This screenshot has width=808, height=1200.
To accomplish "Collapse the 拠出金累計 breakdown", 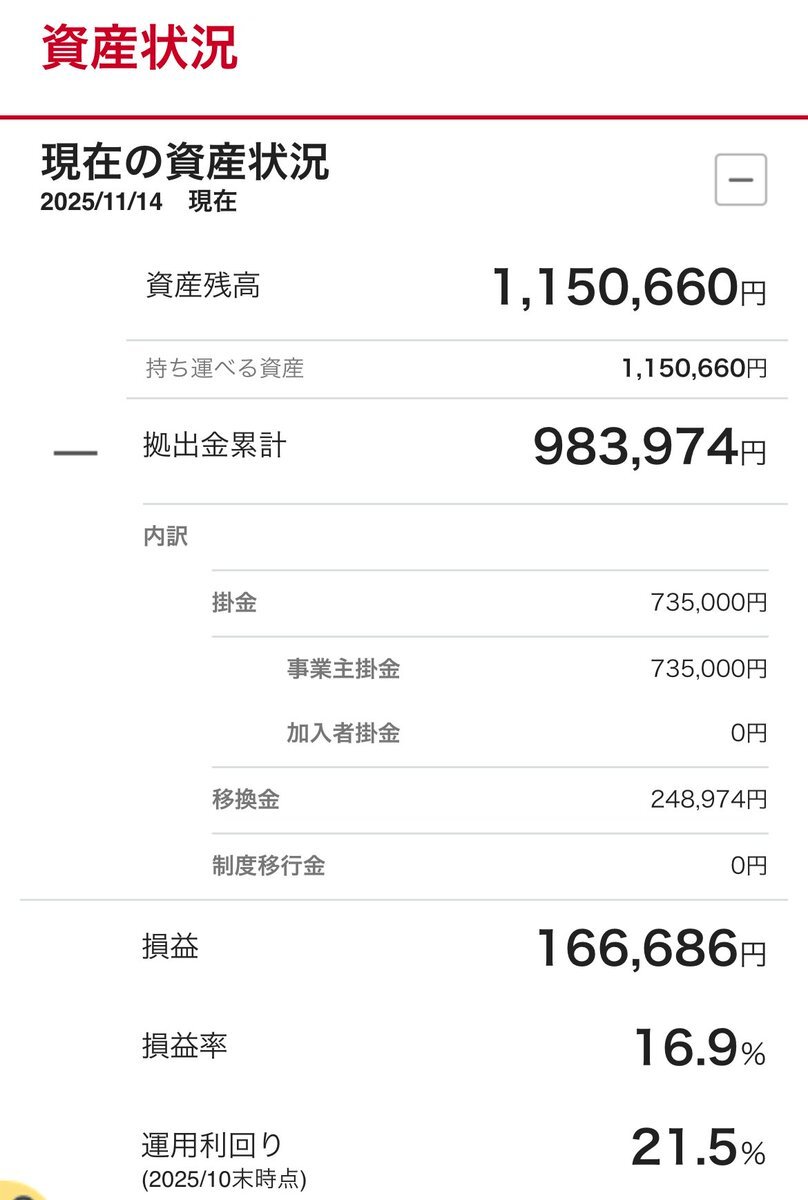I will (75, 453).
